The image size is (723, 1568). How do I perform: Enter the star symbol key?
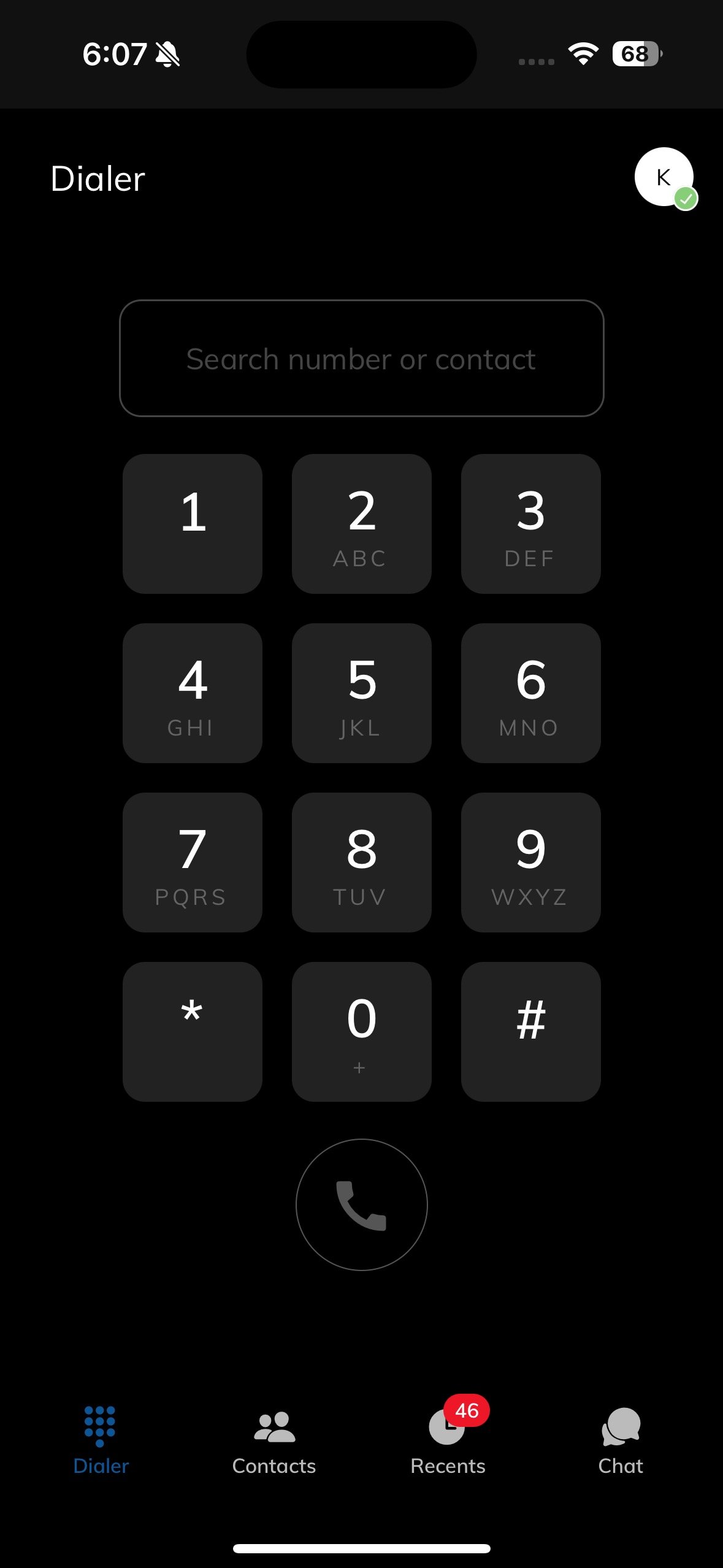coord(193,1032)
